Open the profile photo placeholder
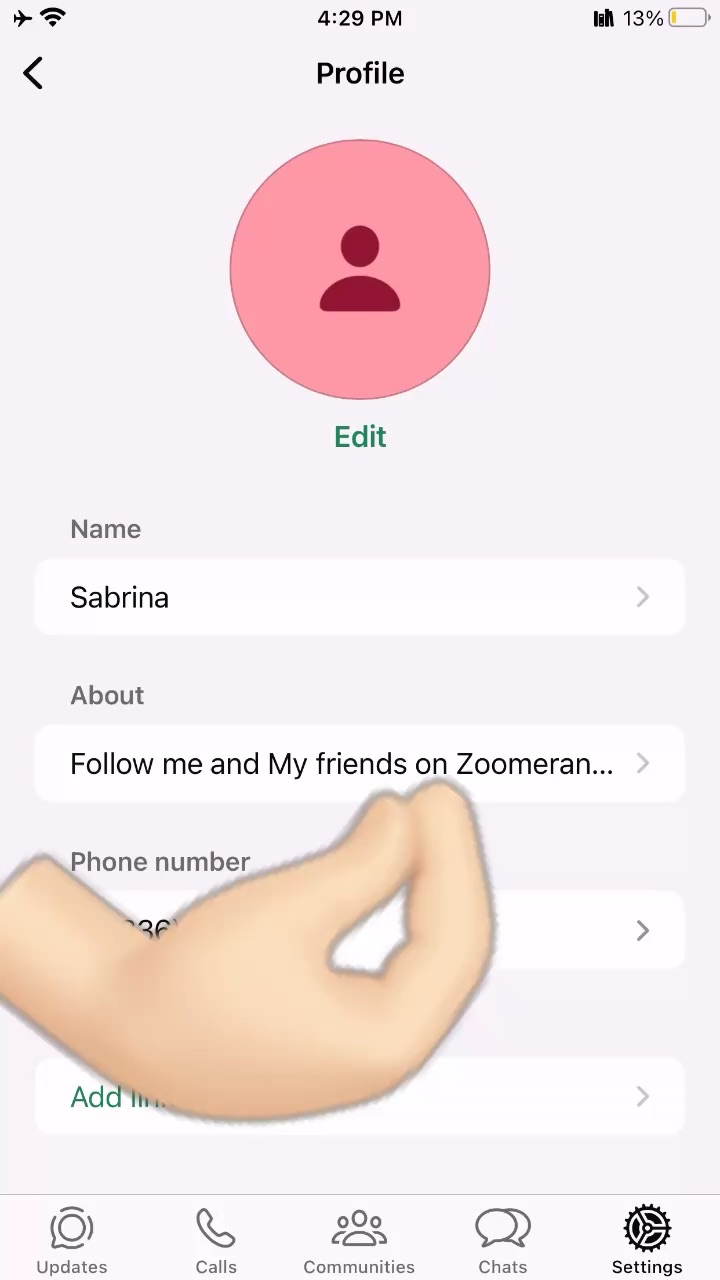The image size is (720, 1280). pos(360,270)
